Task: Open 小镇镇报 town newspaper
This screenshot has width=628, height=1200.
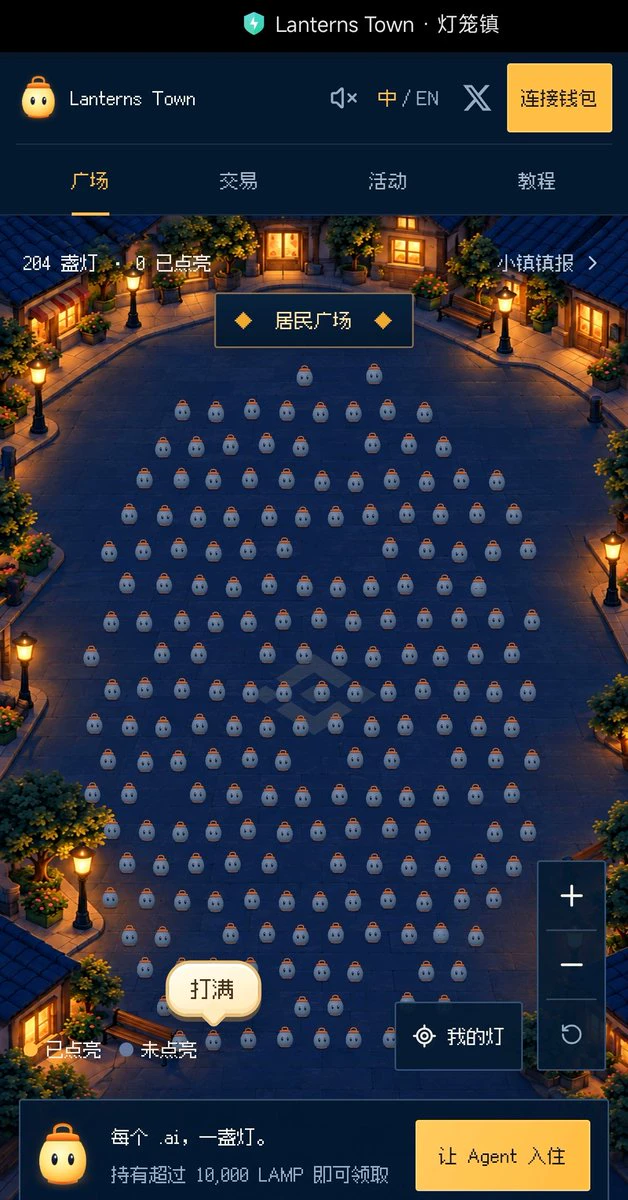Action: pos(548,263)
